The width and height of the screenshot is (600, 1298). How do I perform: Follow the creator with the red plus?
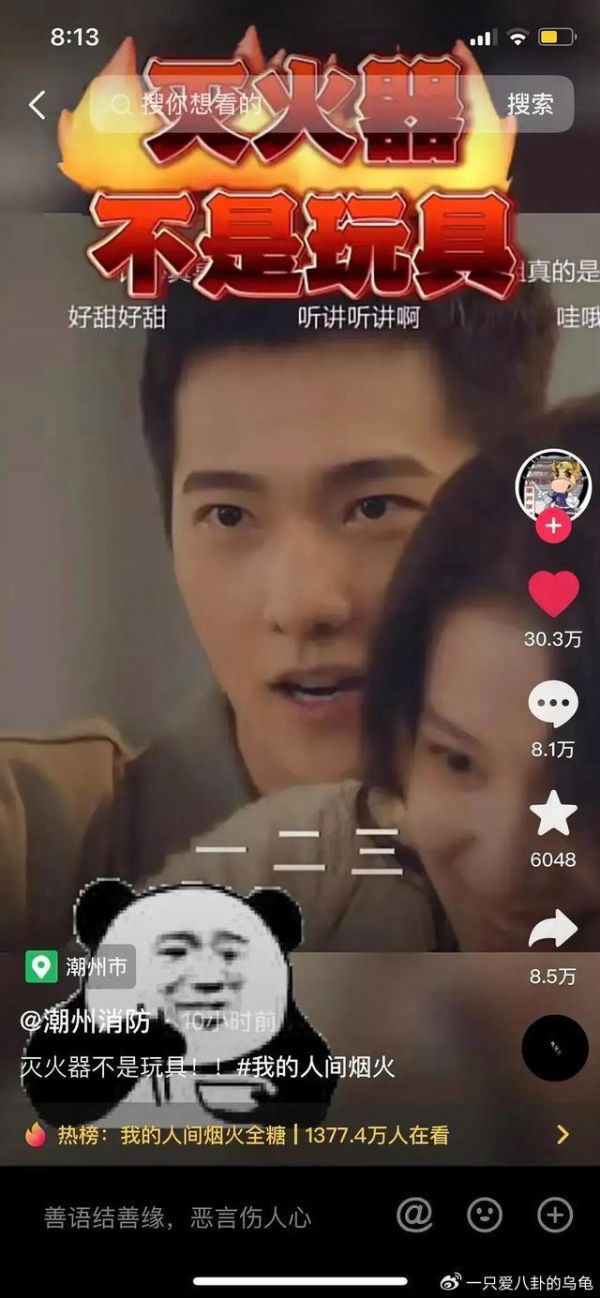pyautogui.click(x=552, y=526)
